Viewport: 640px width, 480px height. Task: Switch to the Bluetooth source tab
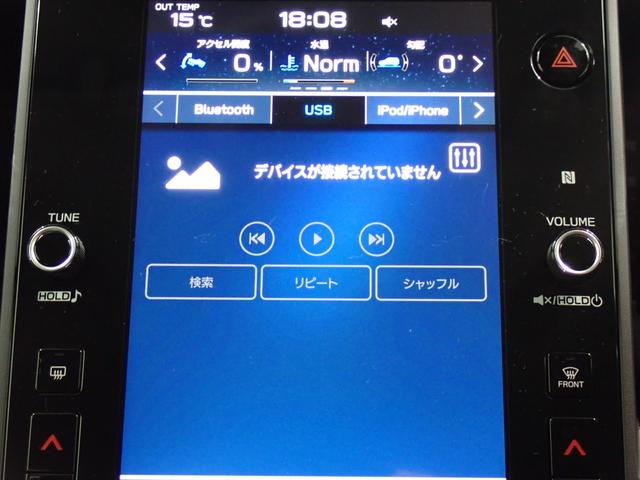(x=223, y=110)
